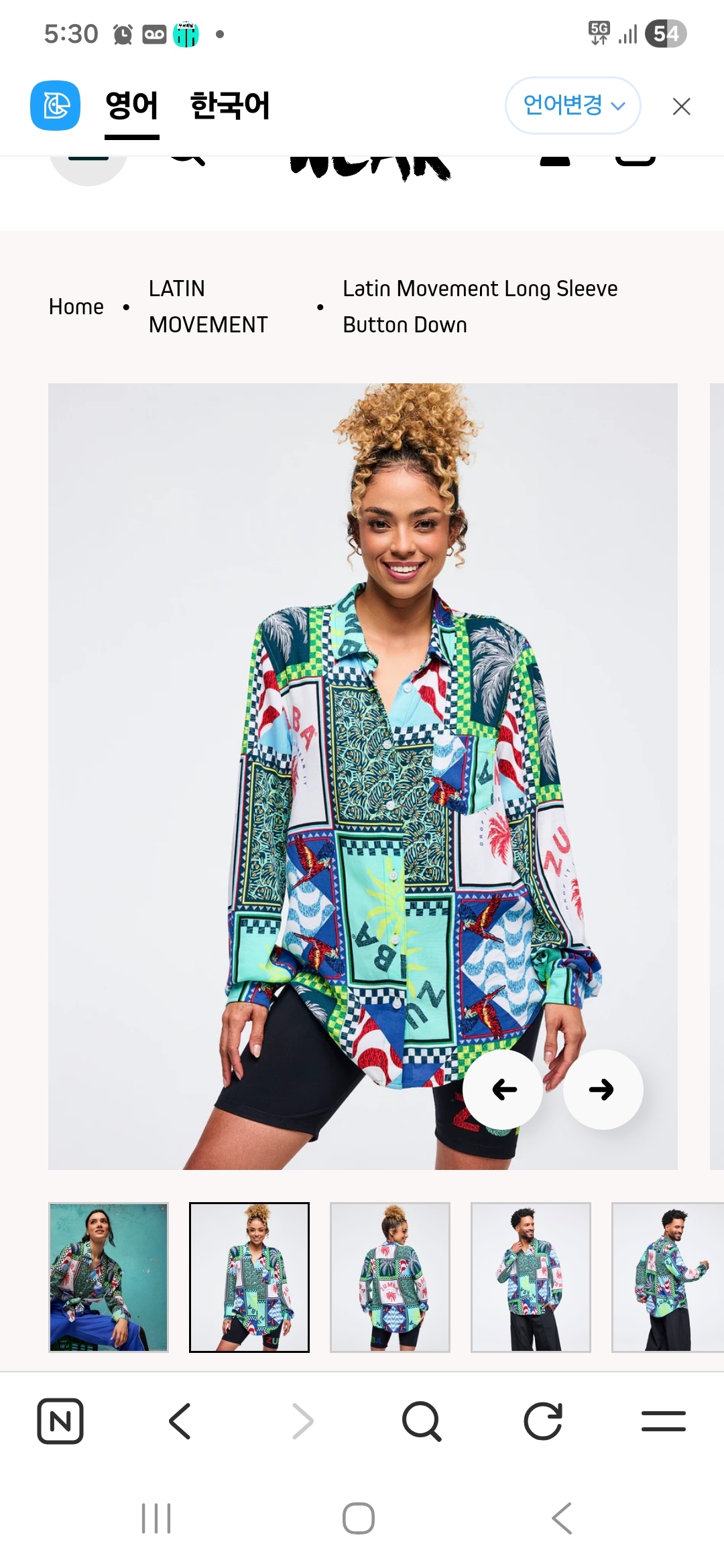Go back using the browser back arrow
Image resolution: width=724 pixels, height=1568 pixels.
(181, 1421)
